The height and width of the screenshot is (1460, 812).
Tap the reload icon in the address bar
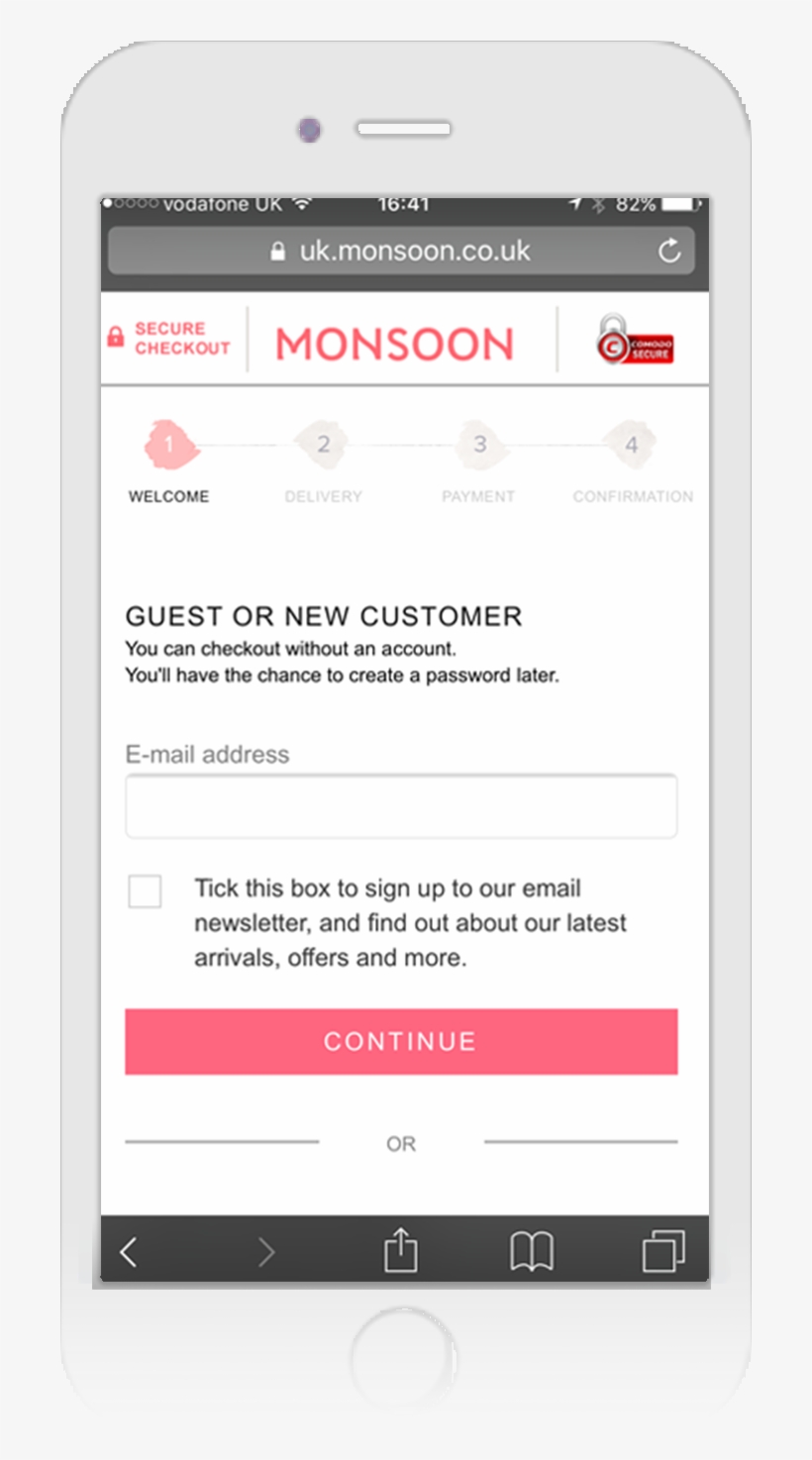(x=670, y=251)
